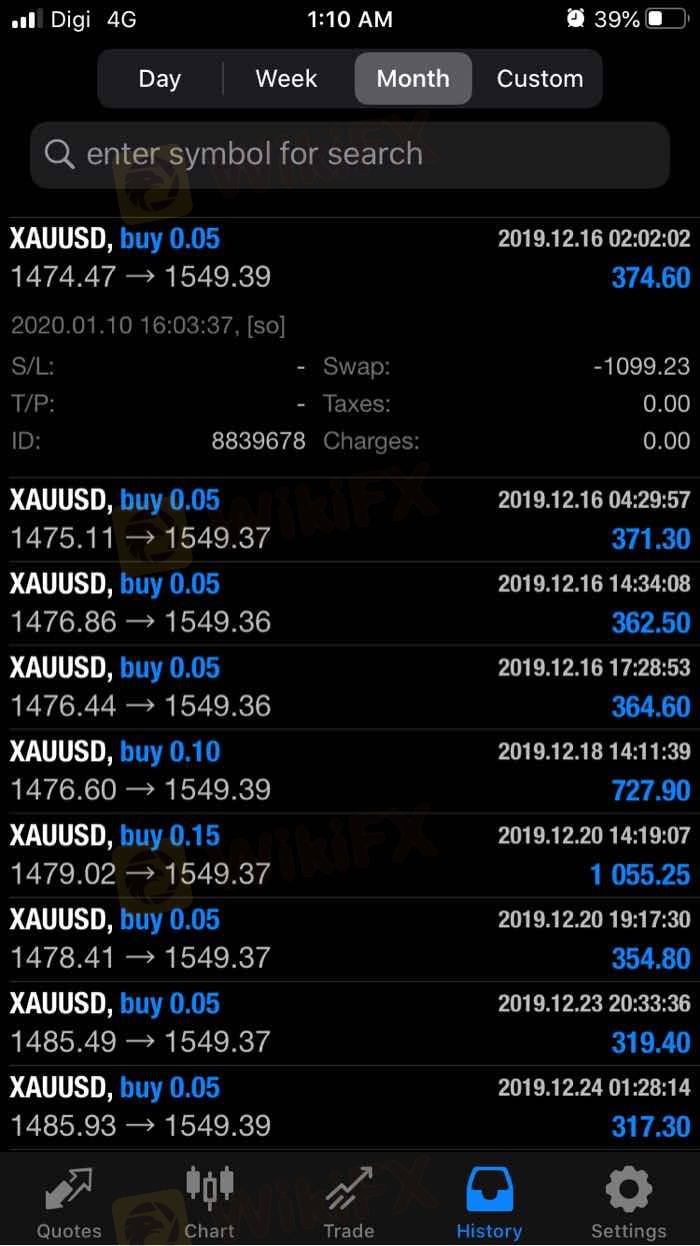This screenshot has width=700, height=1246.
Task: Open the Chart tab
Action: pos(209,1202)
